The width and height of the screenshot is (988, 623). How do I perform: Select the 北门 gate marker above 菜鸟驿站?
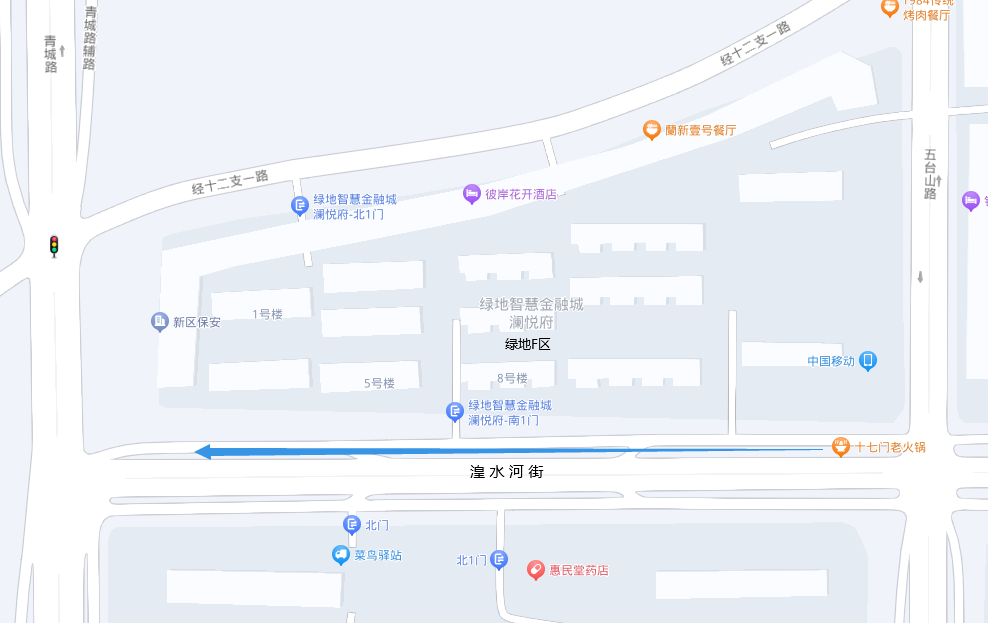click(351, 524)
